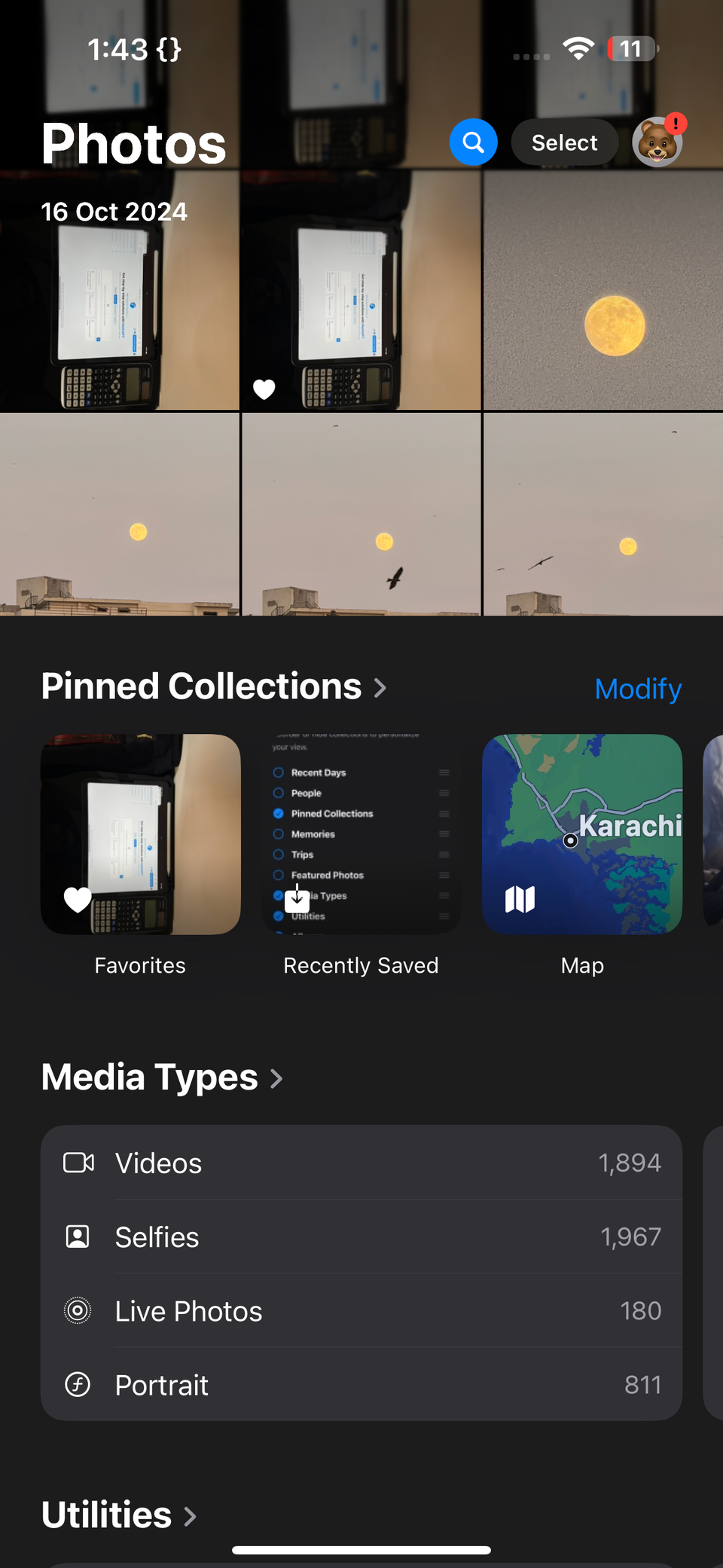Tap the download arrow on Recently Saved
The image size is (723, 1568).
(x=296, y=899)
